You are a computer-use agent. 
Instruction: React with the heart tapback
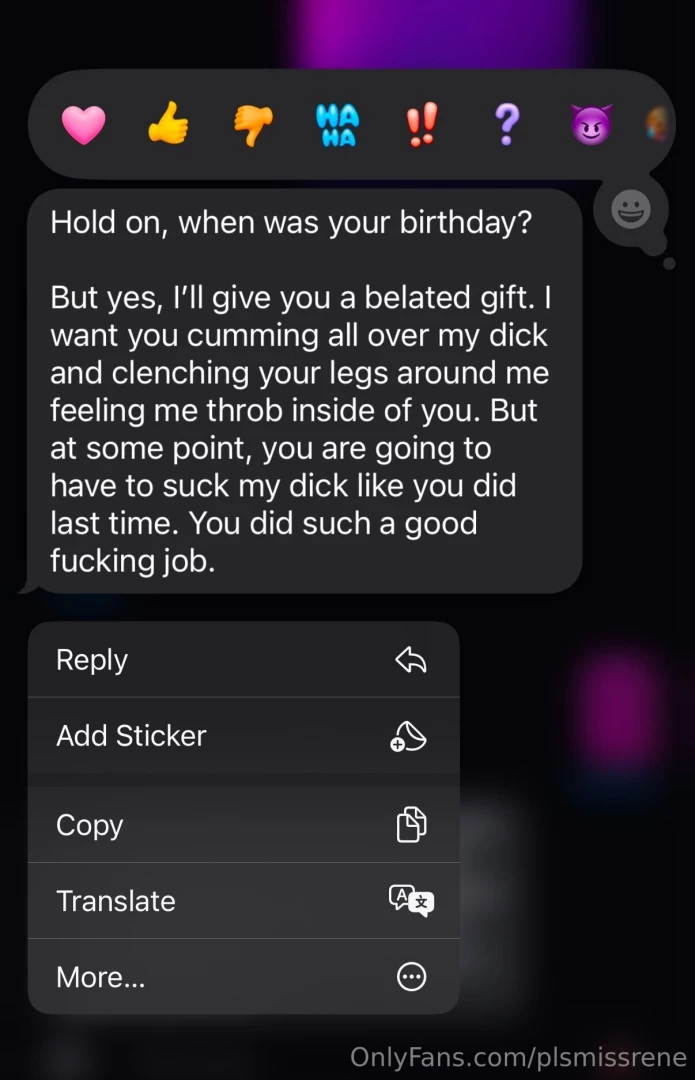83,126
